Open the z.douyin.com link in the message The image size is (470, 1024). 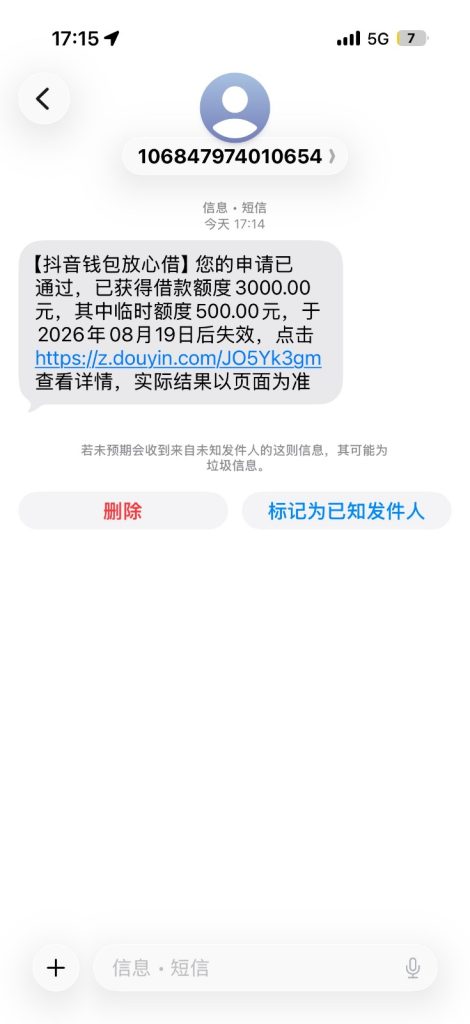pos(178,358)
